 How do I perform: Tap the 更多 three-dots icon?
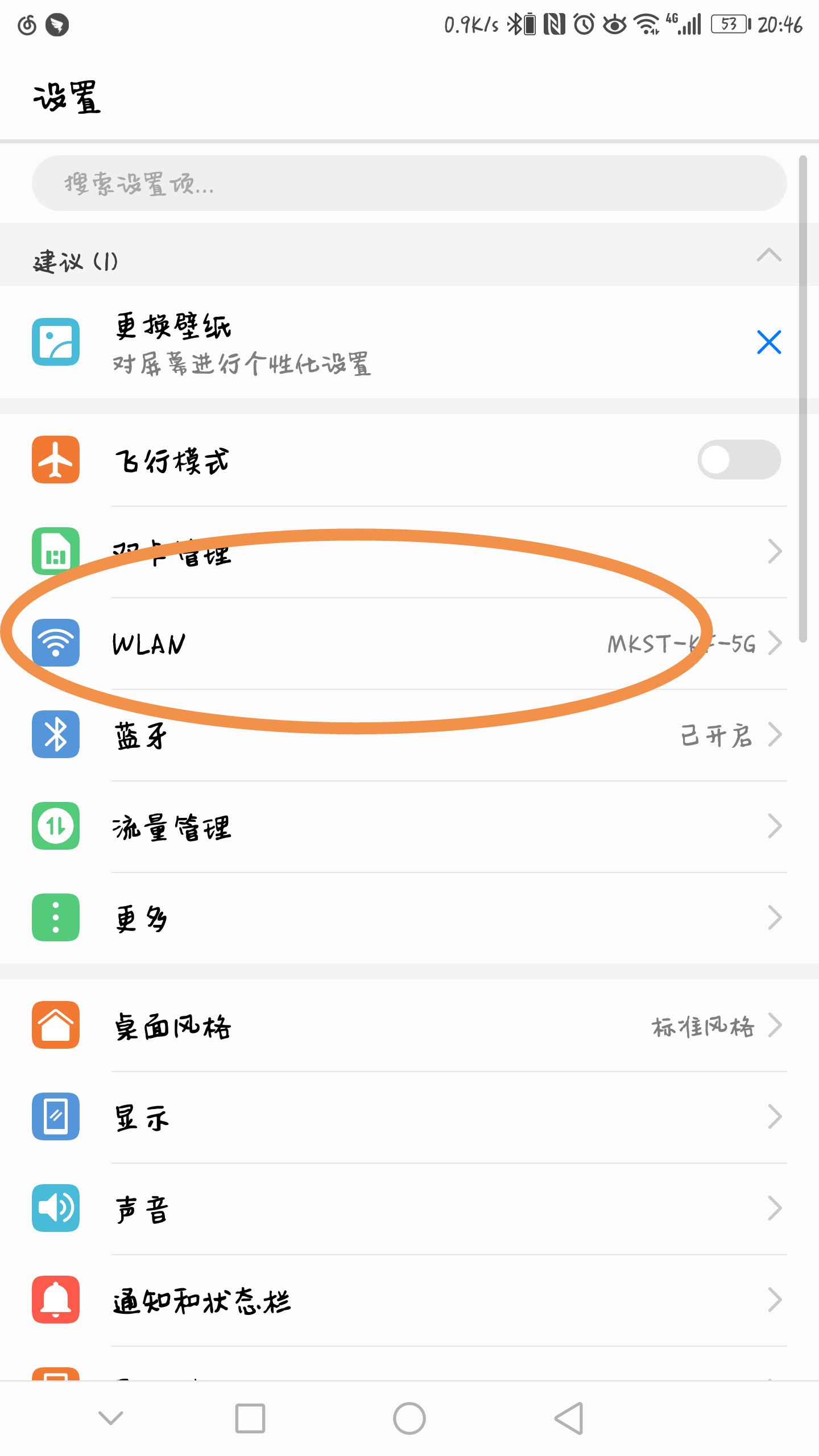(55, 916)
